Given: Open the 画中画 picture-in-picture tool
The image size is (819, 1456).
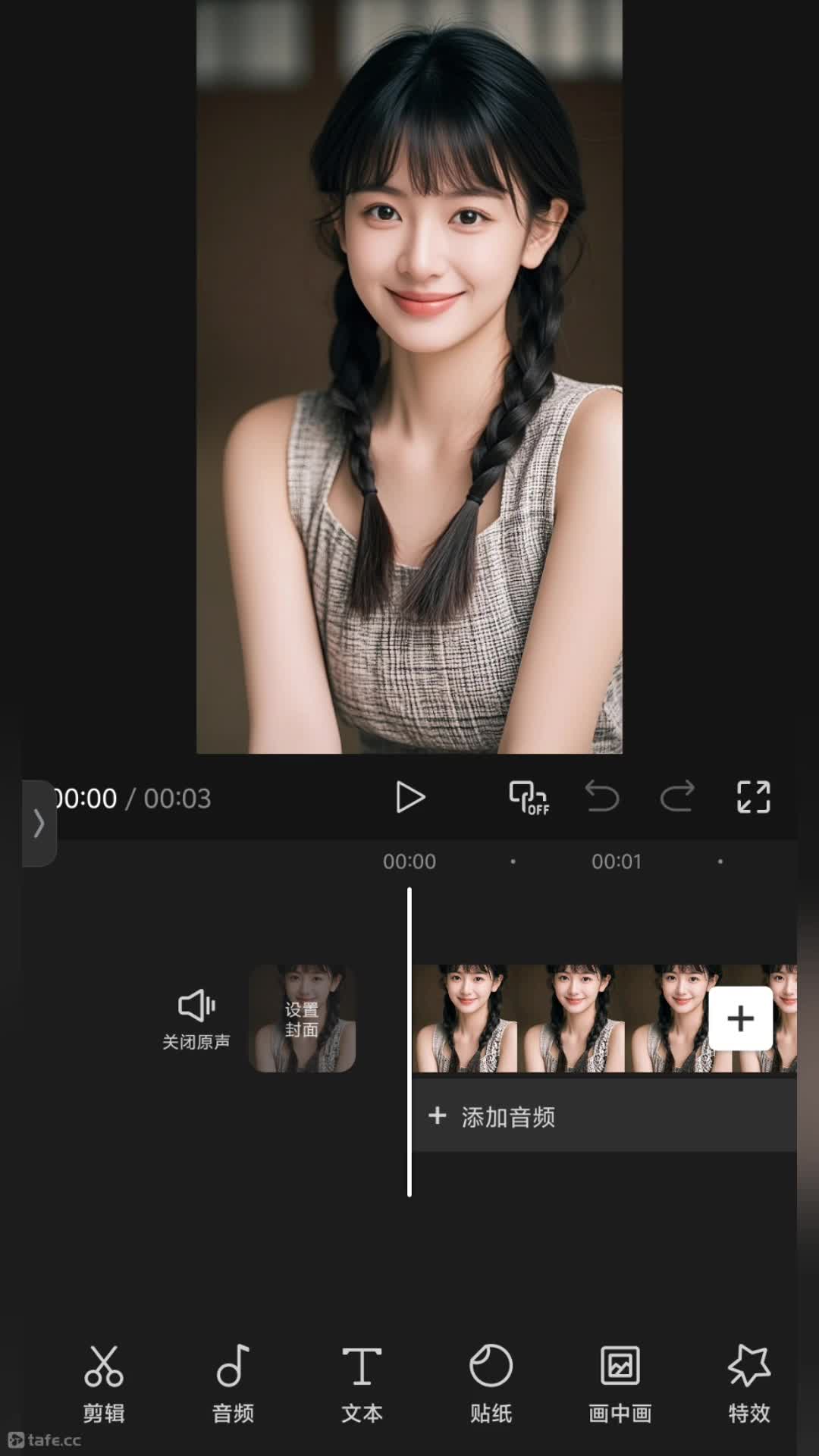Looking at the screenshot, I should coord(620,1385).
